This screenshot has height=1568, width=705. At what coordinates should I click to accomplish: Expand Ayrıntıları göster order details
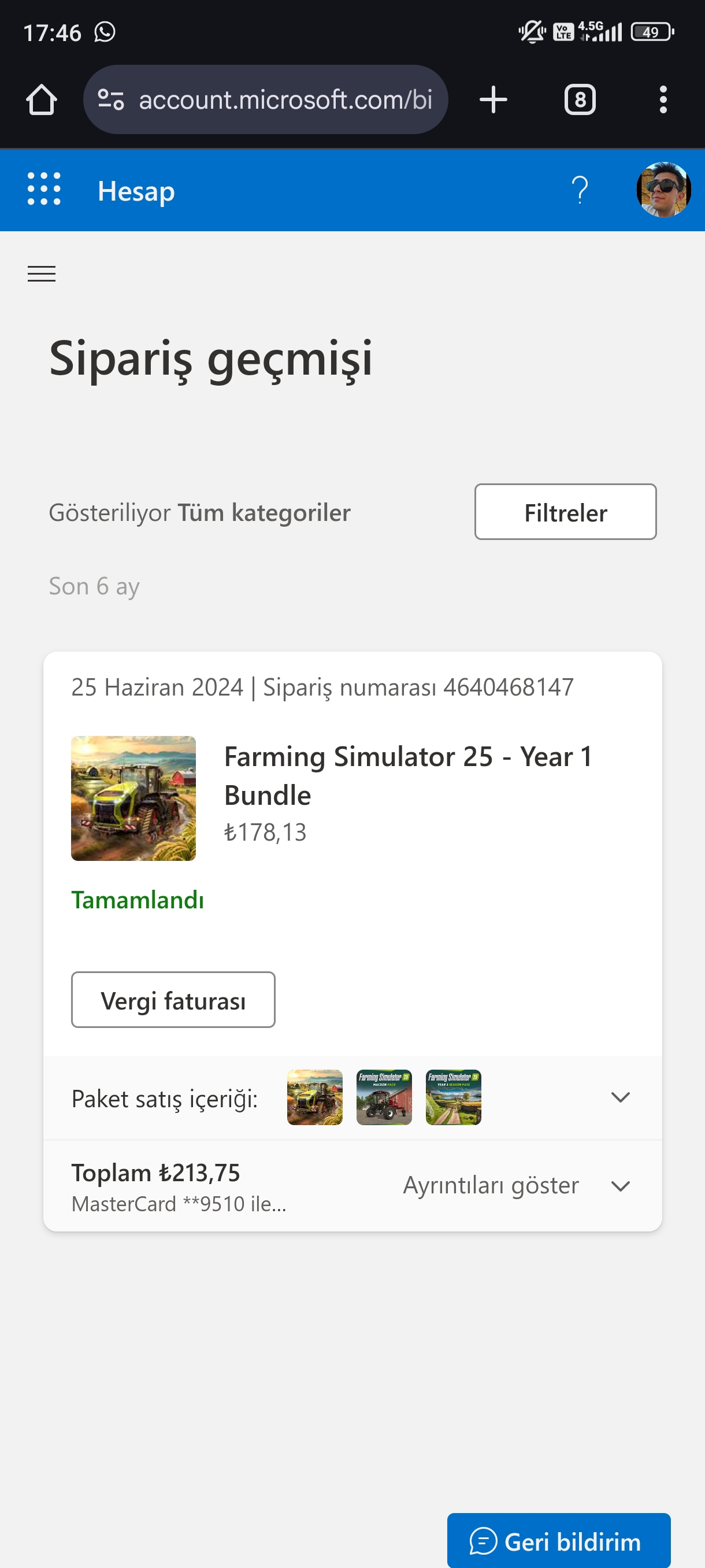(x=517, y=1186)
